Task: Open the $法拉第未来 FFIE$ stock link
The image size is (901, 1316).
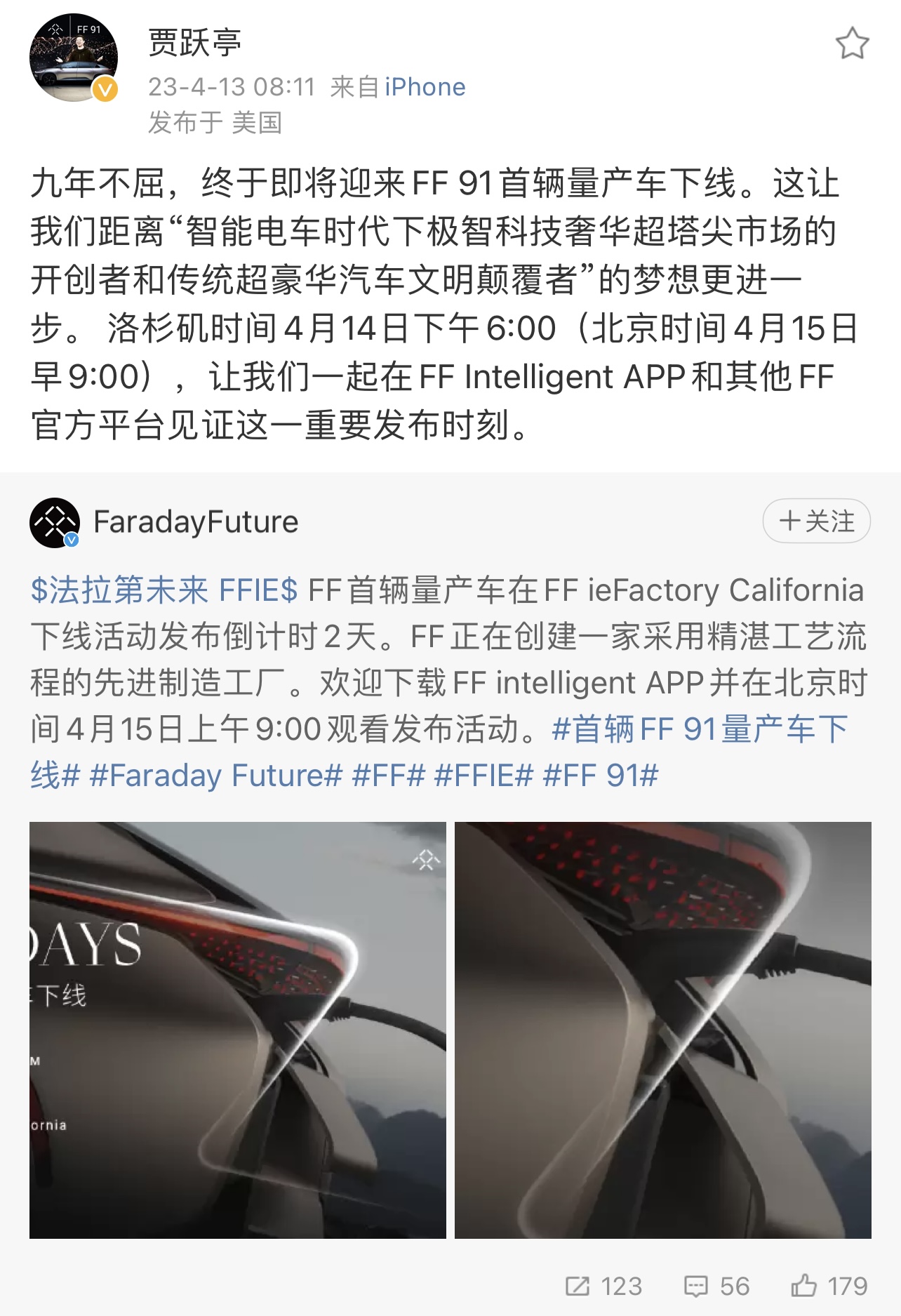Action: click(x=164, y=590)
